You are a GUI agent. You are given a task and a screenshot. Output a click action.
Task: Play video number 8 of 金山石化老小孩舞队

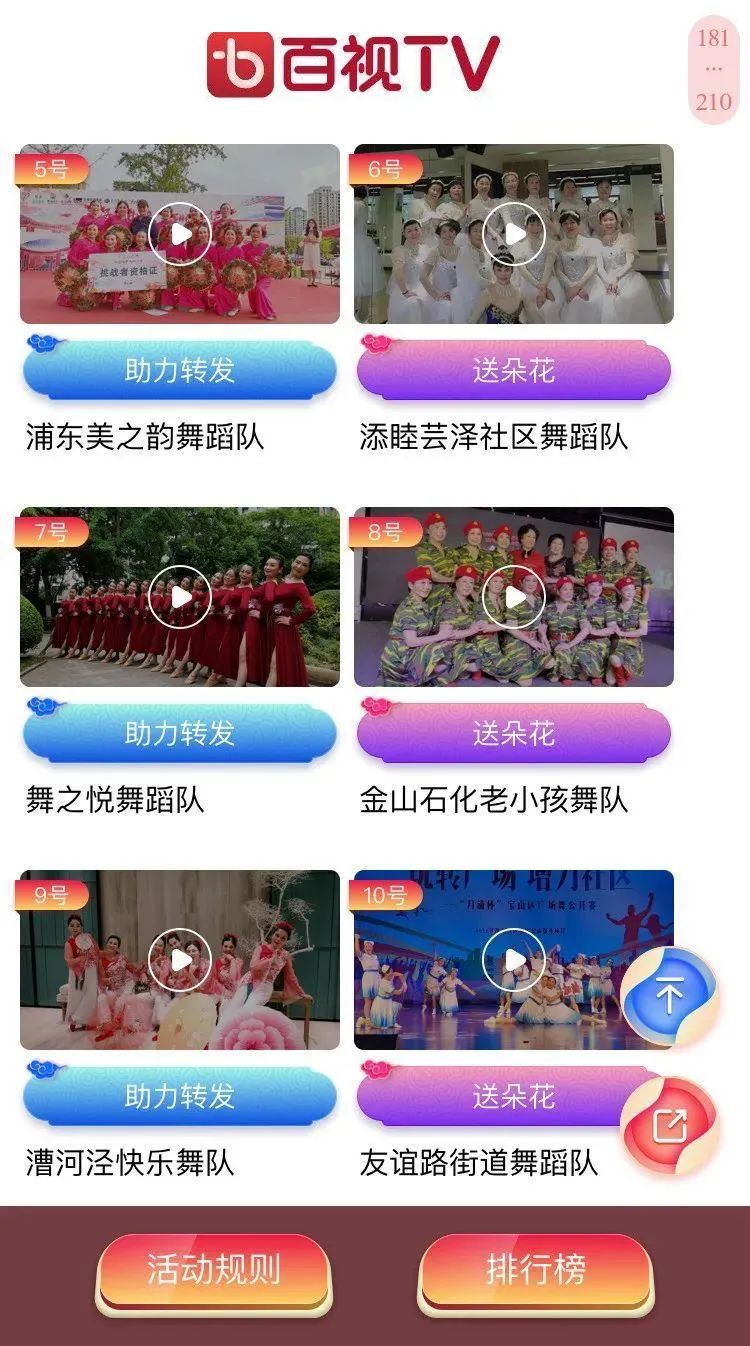(x=514, y=597)
